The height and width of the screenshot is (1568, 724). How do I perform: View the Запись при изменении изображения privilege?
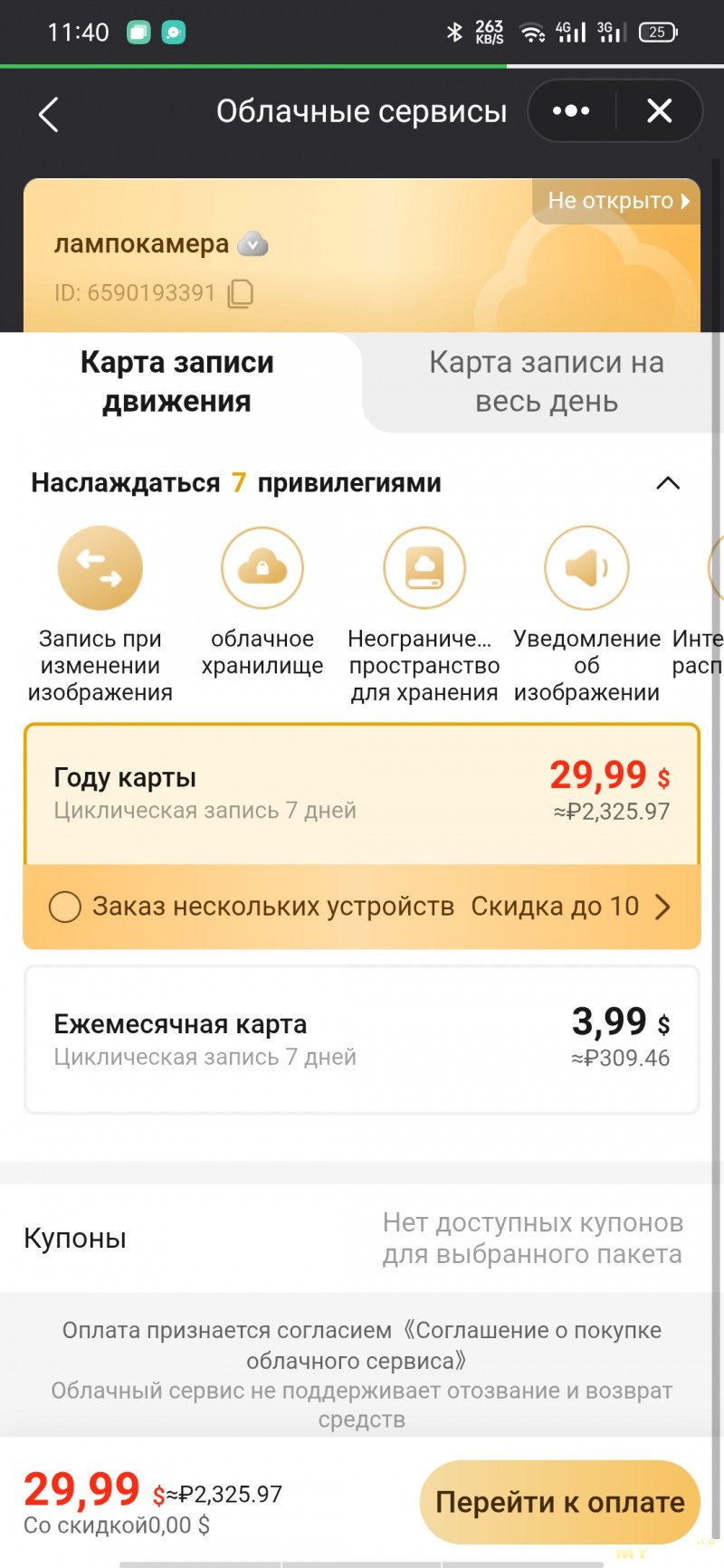tap(100, 568)
